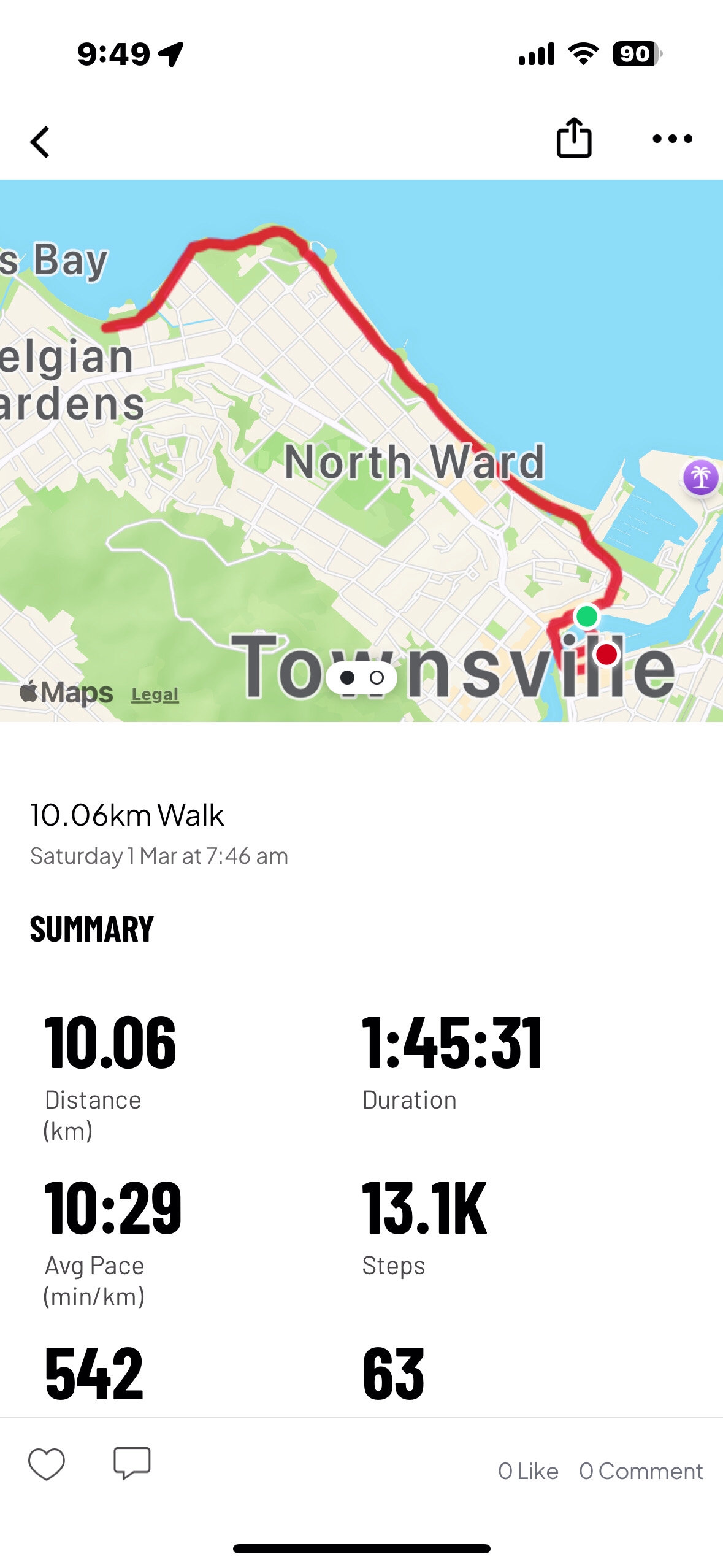Open the walk route map
This screenshot has height=1568, width=723.
(362, 429)
